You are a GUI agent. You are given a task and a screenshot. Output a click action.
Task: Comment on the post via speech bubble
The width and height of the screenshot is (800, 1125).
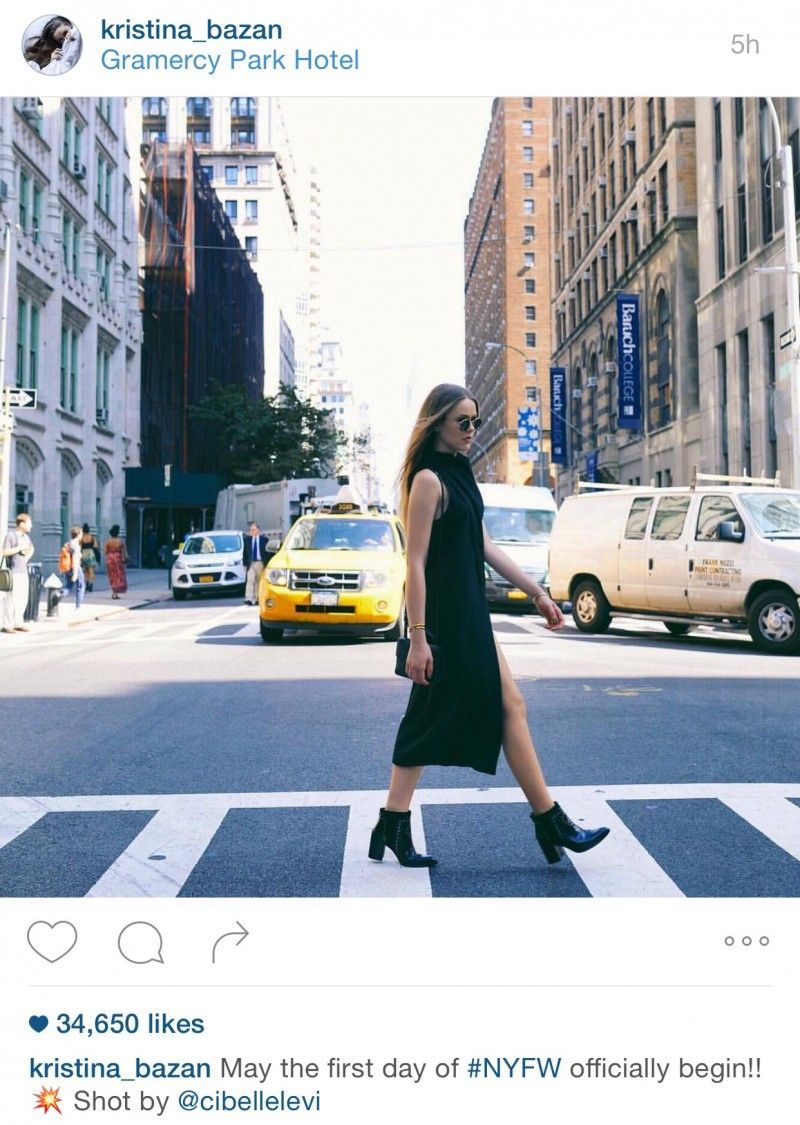[140, 942]
